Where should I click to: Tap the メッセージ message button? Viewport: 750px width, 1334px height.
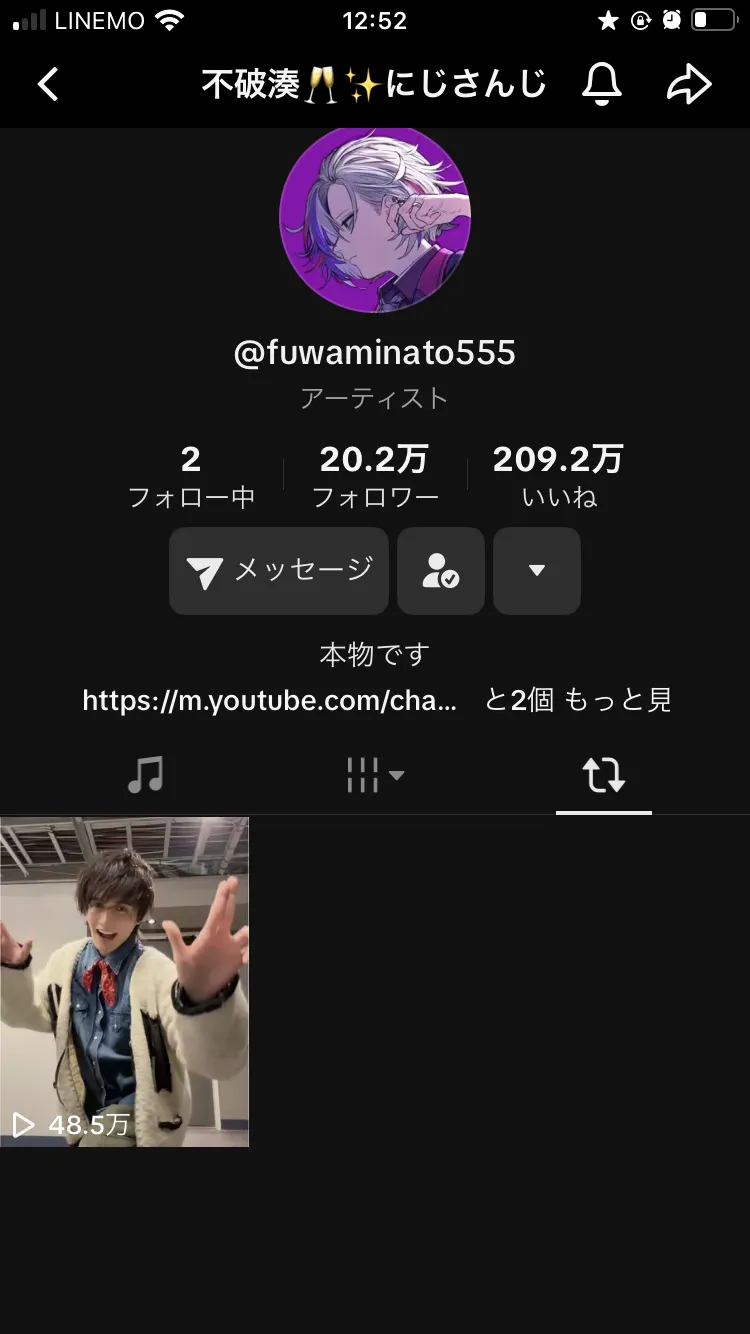coord(279,571)
